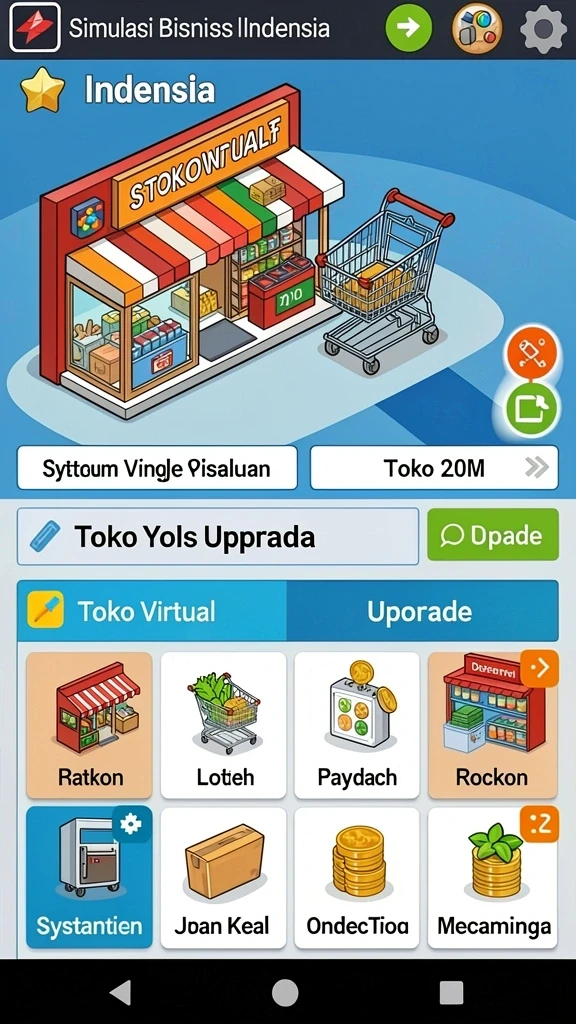576x1024 pixels.
Task: Select the Paydach tile
Action: coord(357,725)
